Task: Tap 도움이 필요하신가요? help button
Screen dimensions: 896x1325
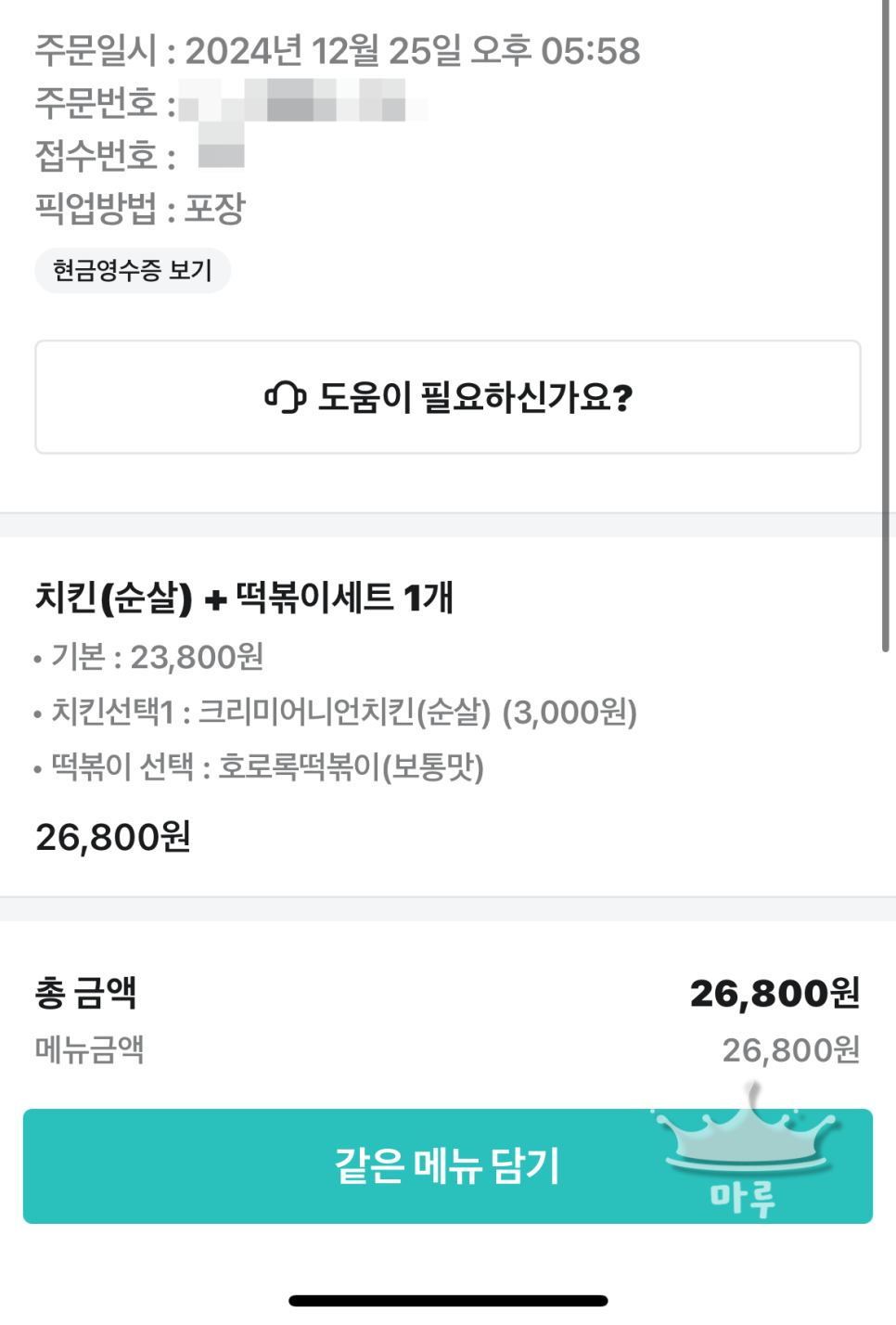Action: 448,397
